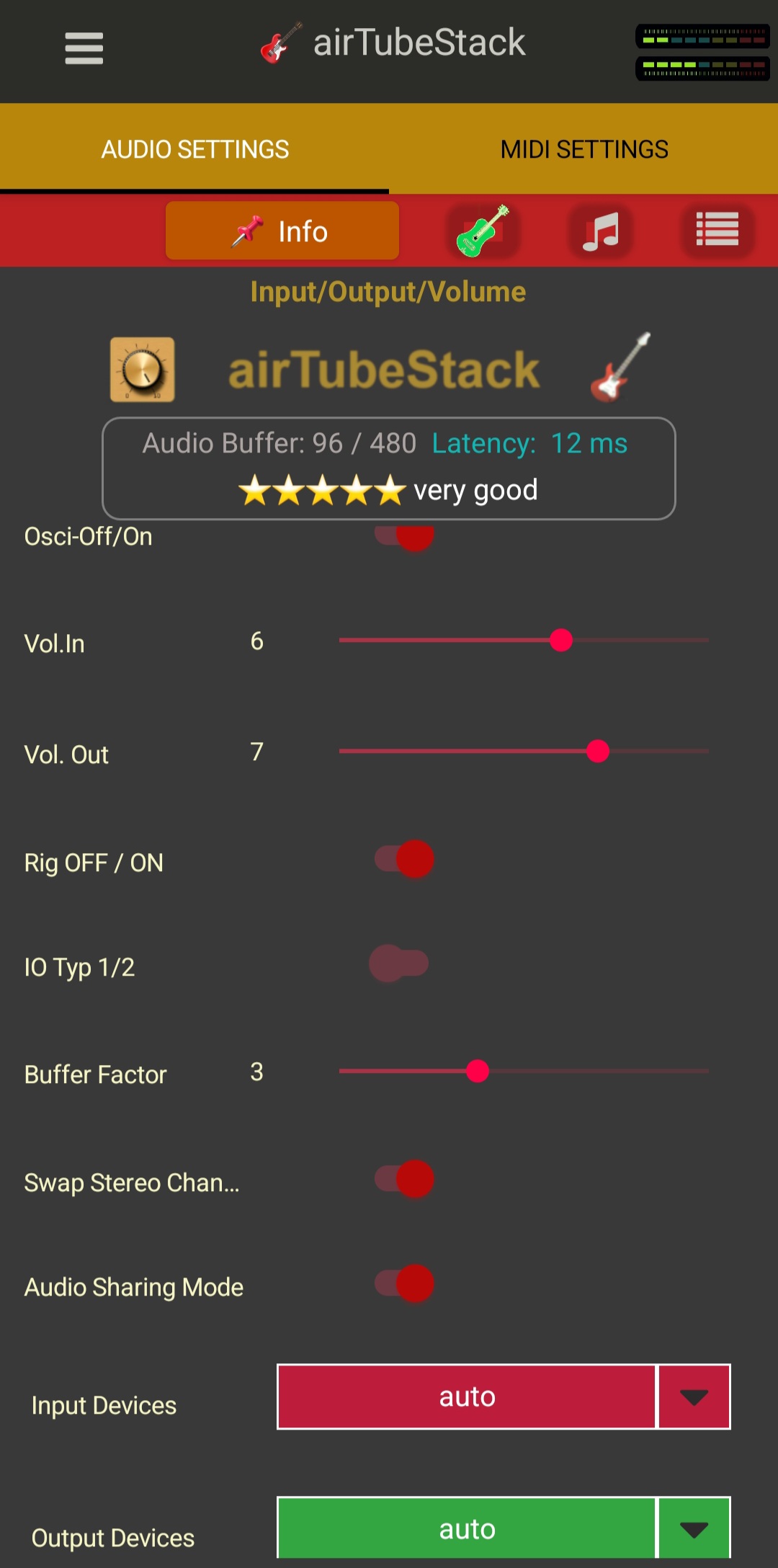The height and width of the screenshot is (1568, 778).
Task: Enable the IO Typ 1/2 switch
Action: [x=399, y=963]
